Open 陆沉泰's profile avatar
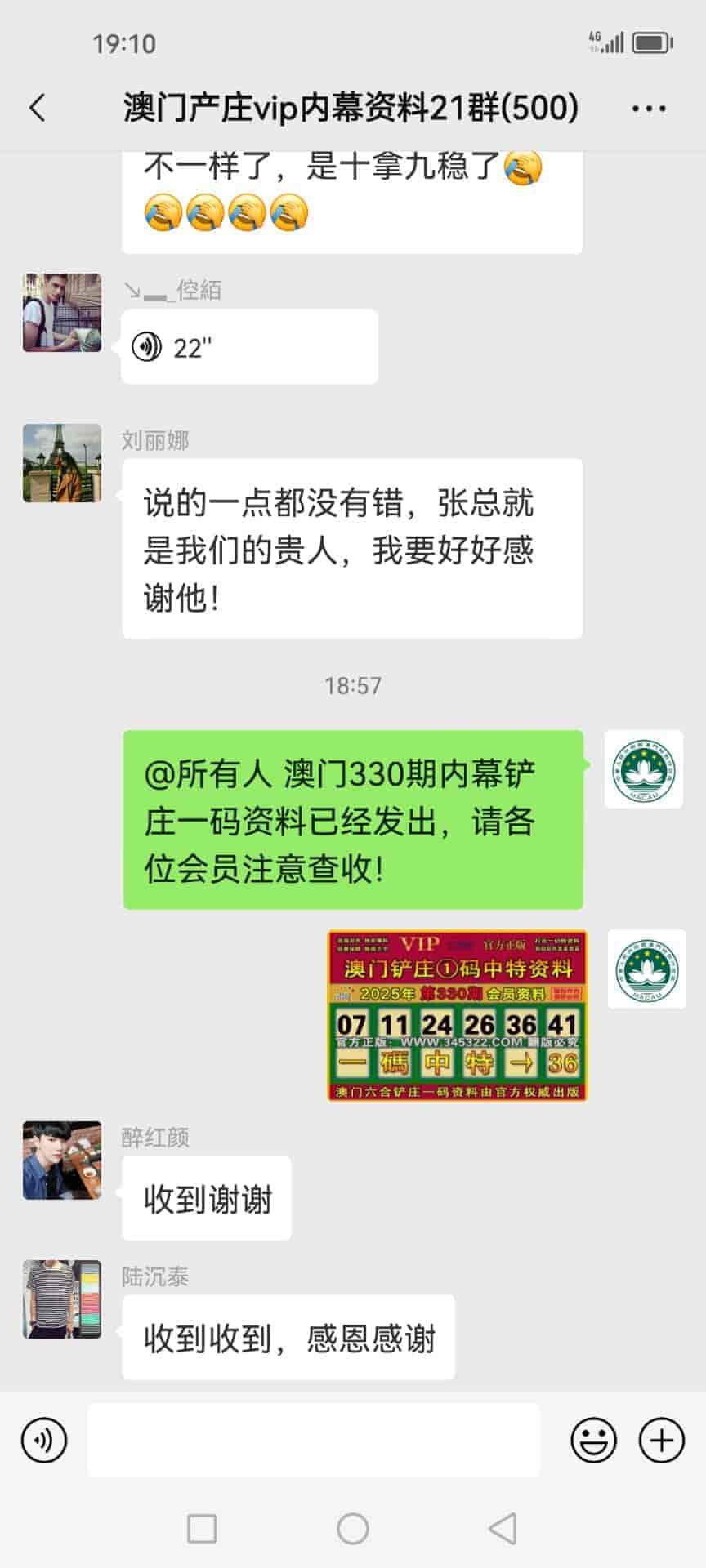This screenshot has height=1568, width=706. tap(62, 1299)
